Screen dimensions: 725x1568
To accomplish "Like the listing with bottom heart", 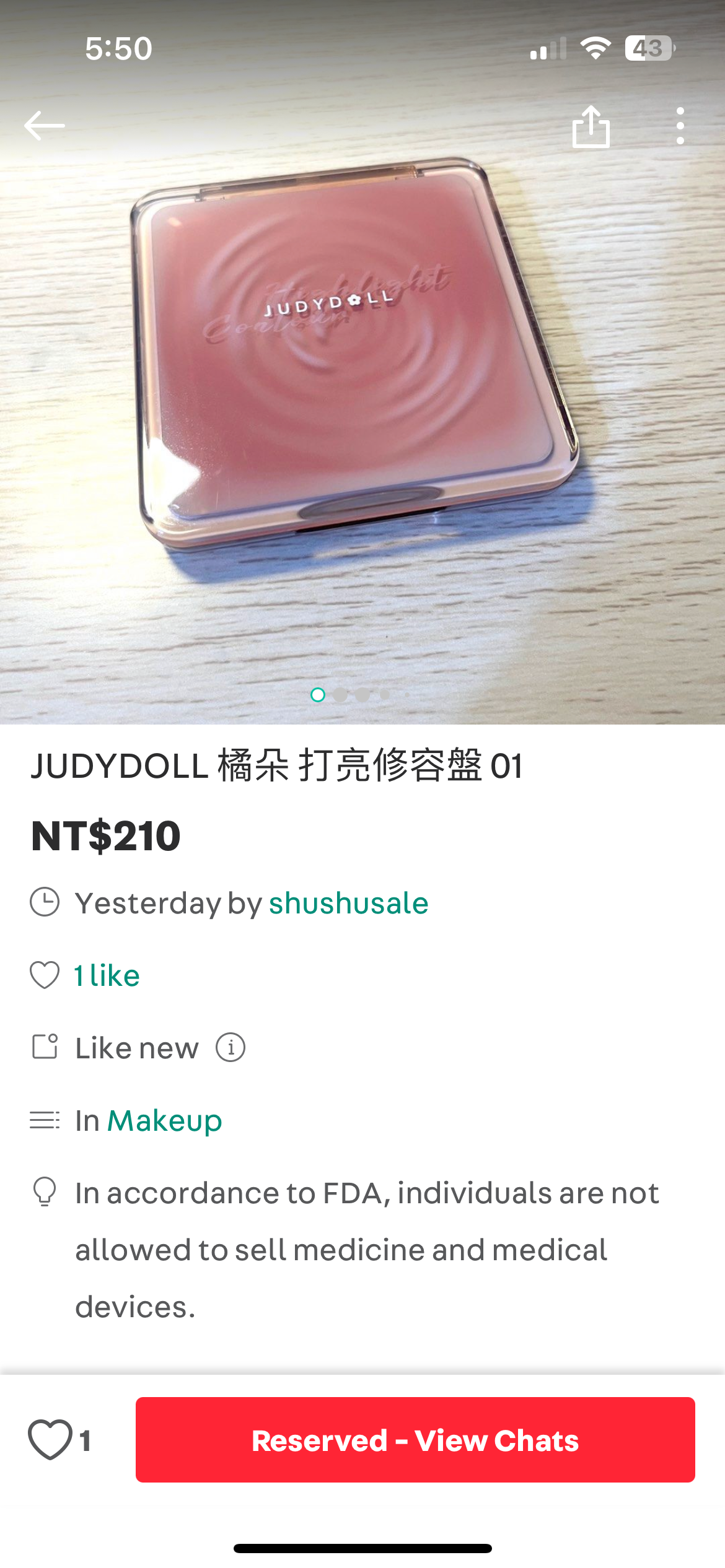I will pyautogui.click(x=50, y=1439).
